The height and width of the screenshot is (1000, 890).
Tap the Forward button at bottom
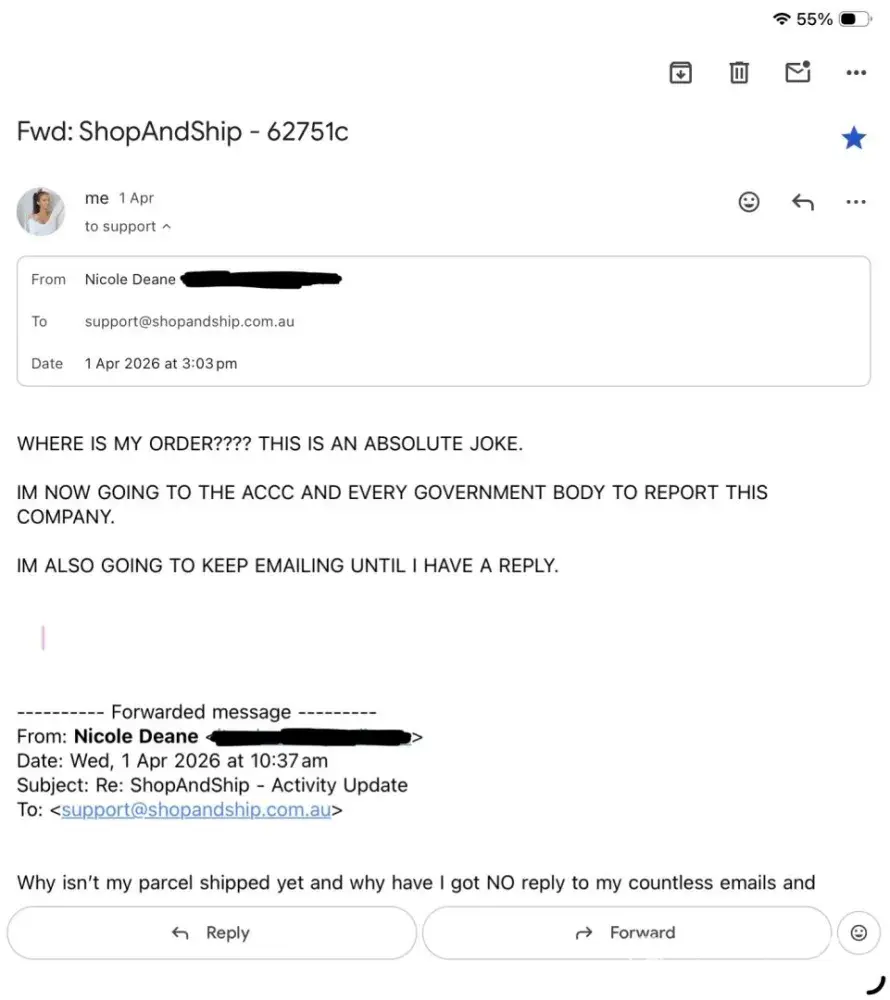tap(626, 933)
